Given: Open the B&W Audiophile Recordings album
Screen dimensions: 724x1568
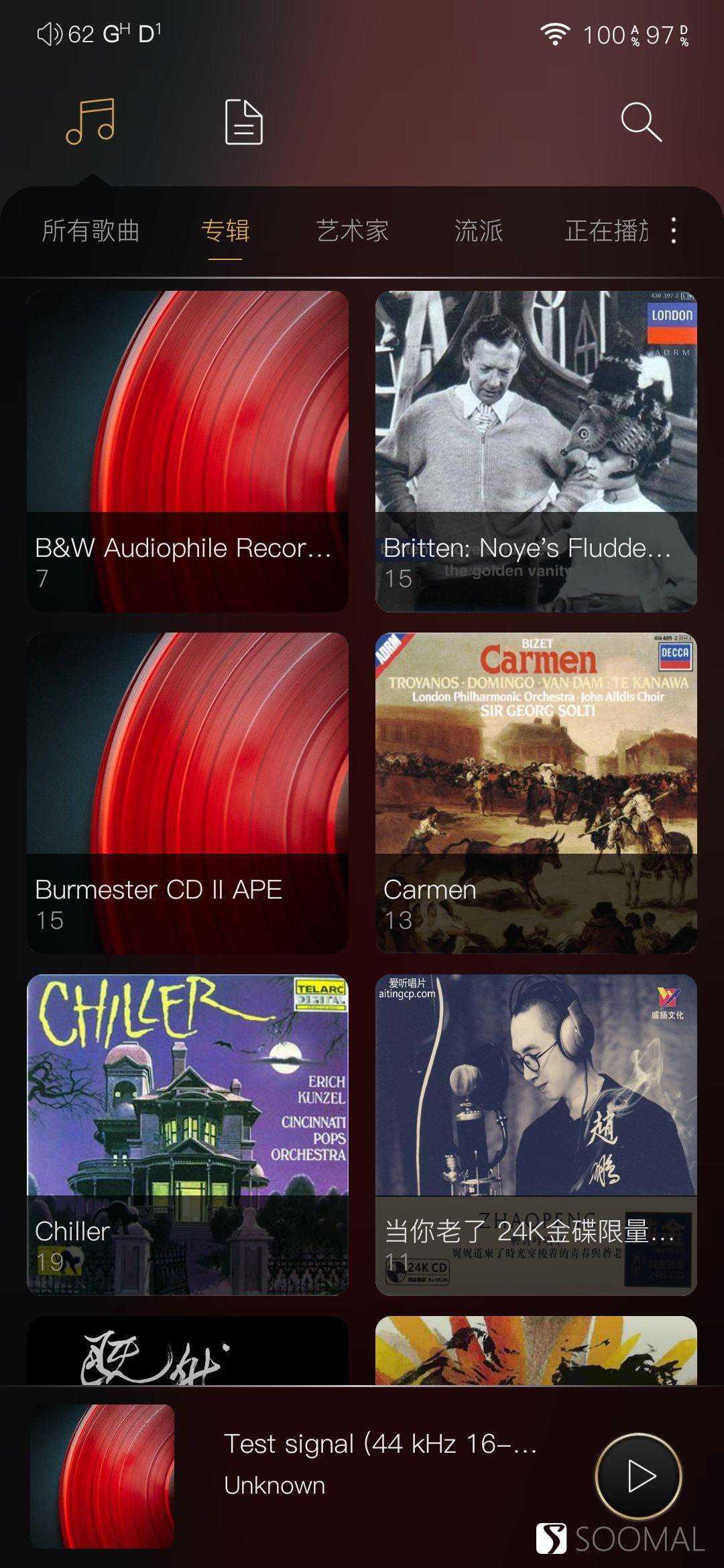Looking at the screenshot, I should pyautogui.click(x=188, y=451).
